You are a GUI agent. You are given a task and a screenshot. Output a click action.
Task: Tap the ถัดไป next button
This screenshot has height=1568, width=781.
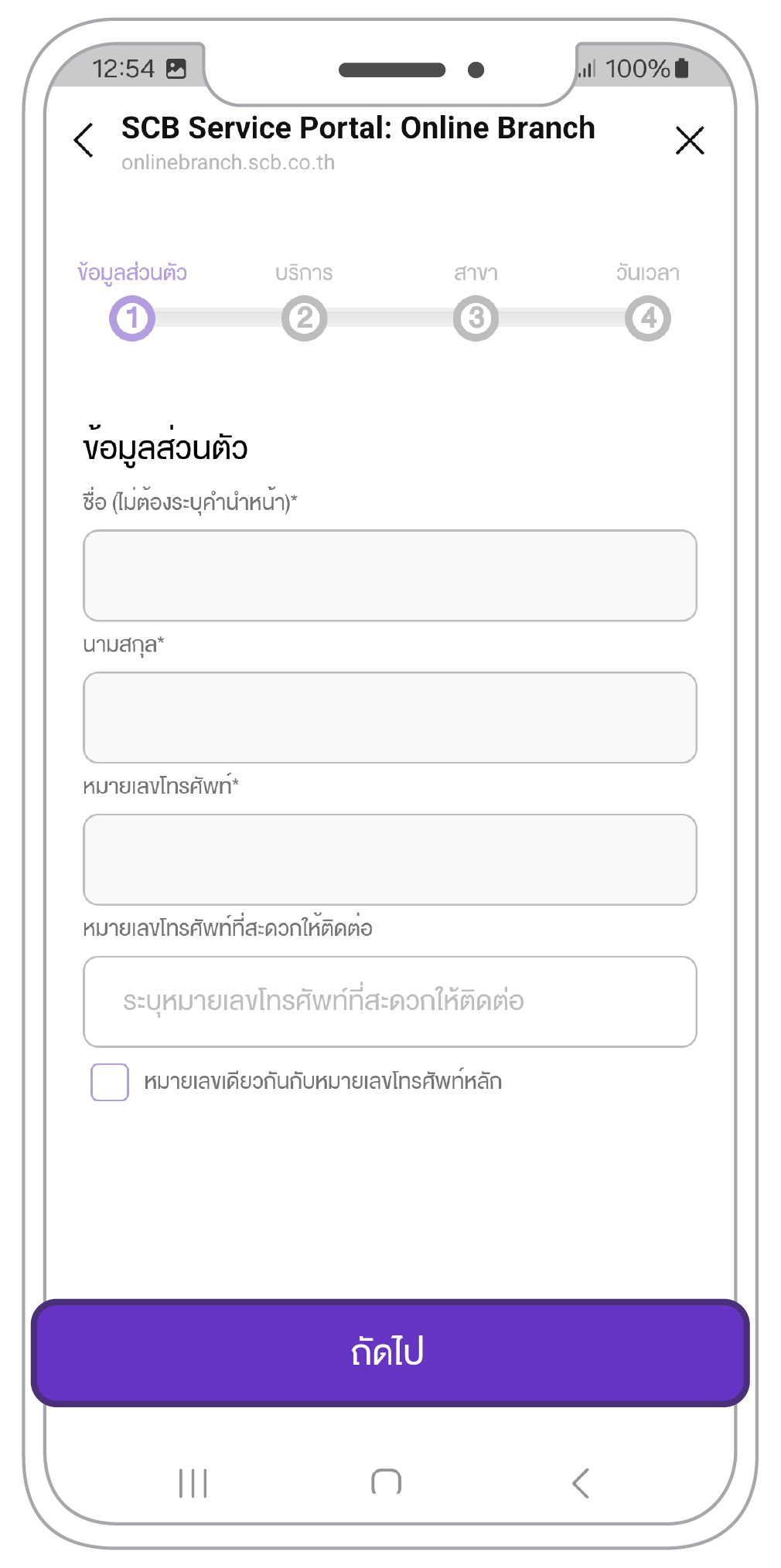[390, 1352]
